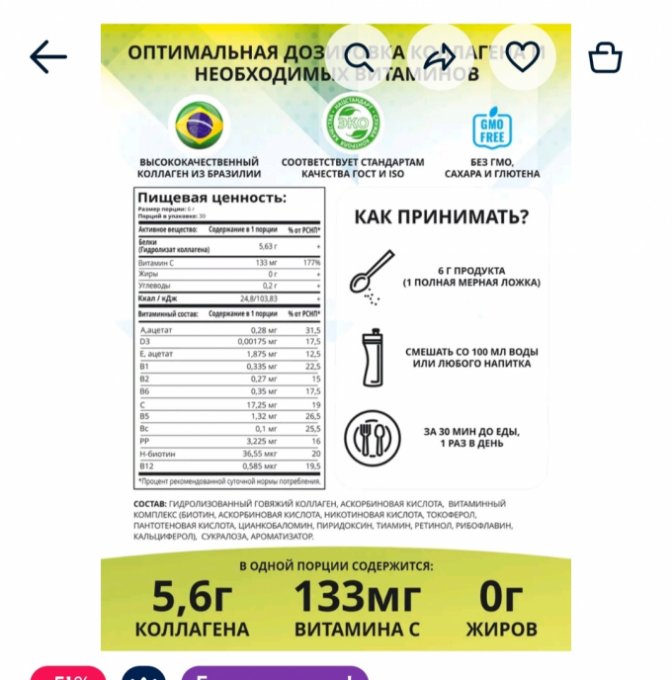Viewport: 672px width, 680px height.
Task: Go back using the arrow icon
Action: 48,58
